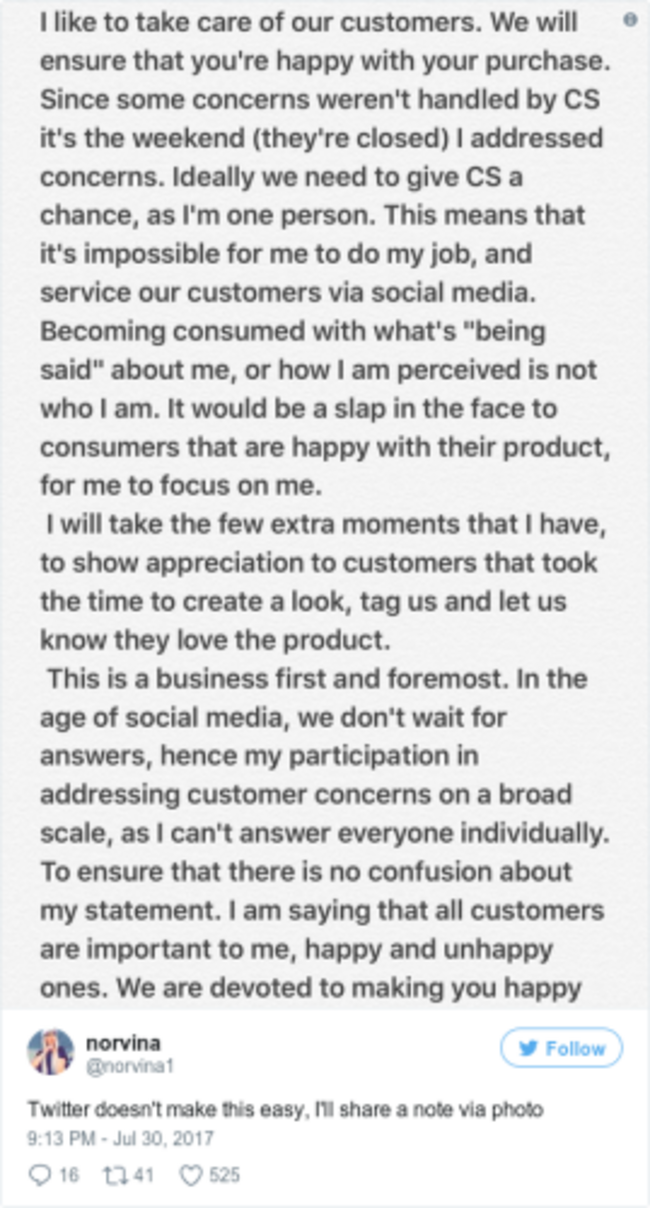Tap the info icon on the tweet
650x1208 pixels.
point(629,19)
